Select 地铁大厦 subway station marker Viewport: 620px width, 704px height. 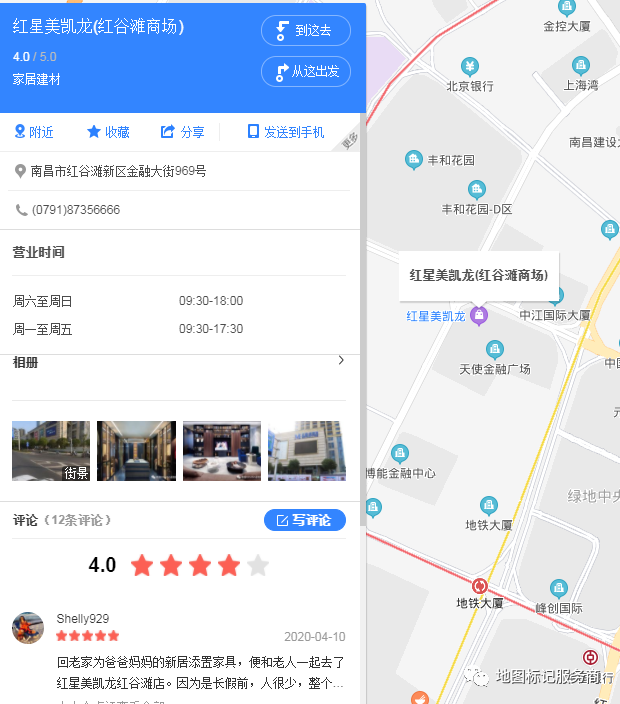(x=481, y=587)
